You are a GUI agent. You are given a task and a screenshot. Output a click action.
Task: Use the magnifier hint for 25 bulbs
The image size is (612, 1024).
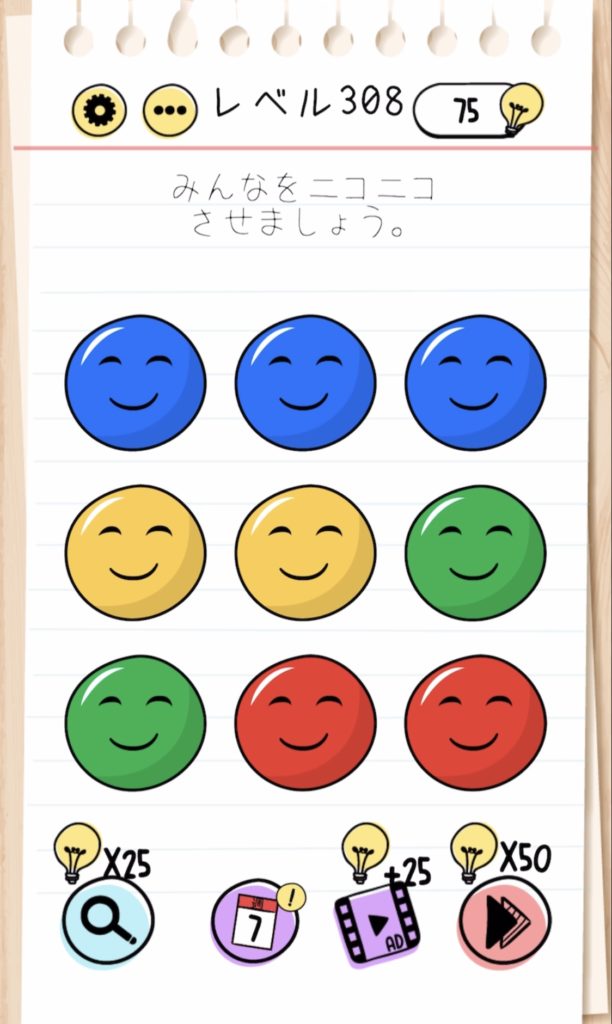point(108,921)
